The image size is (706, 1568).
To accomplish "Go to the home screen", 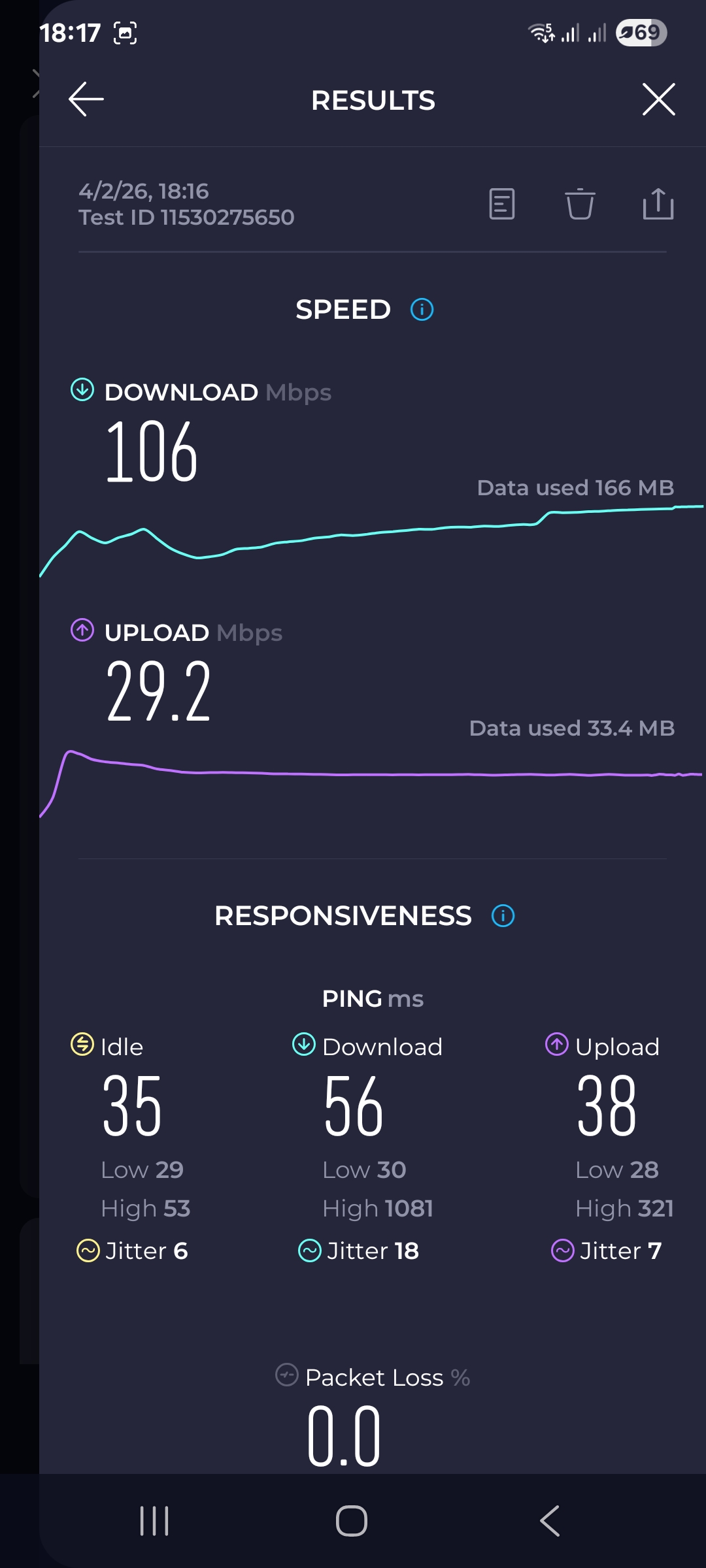I will tap(352, 1521).
